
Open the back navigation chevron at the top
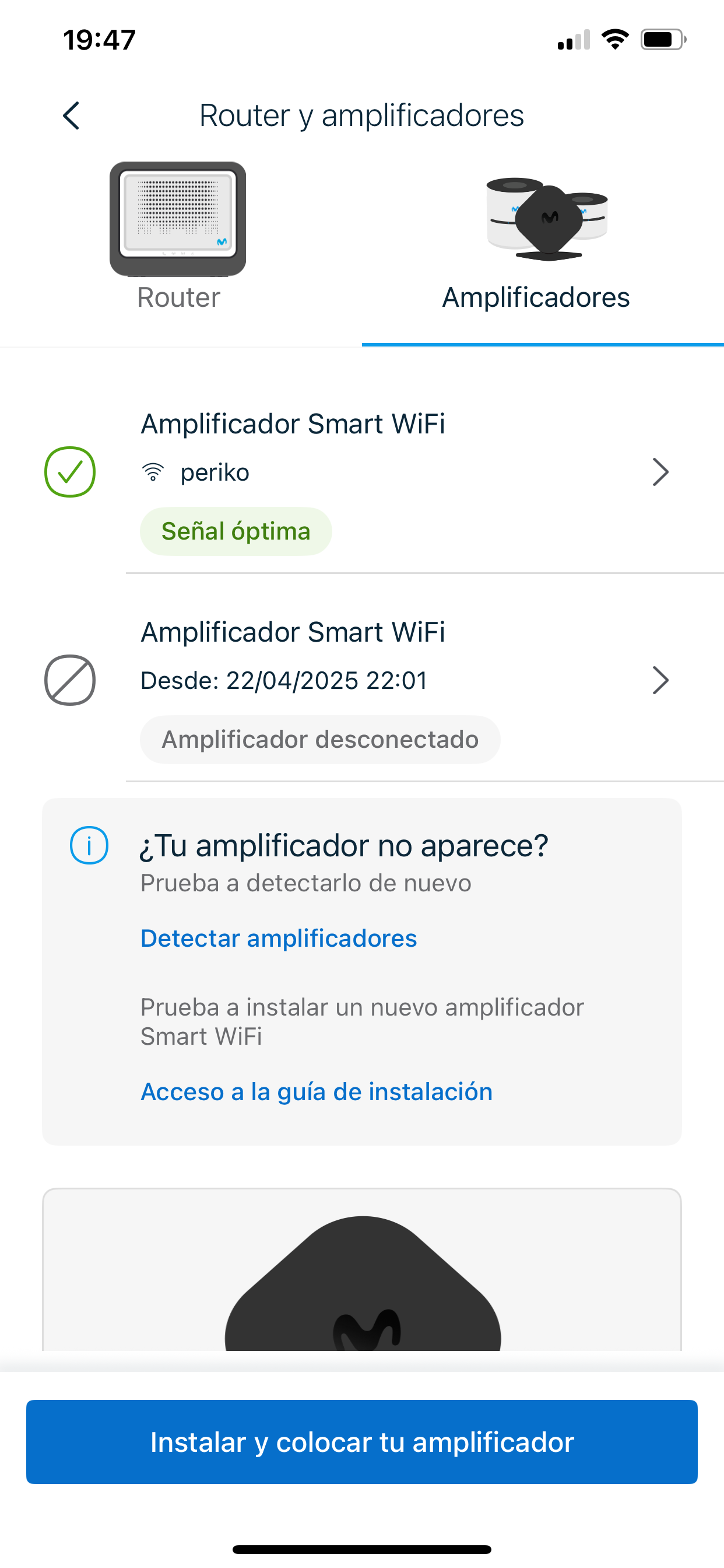pos(71,115)
